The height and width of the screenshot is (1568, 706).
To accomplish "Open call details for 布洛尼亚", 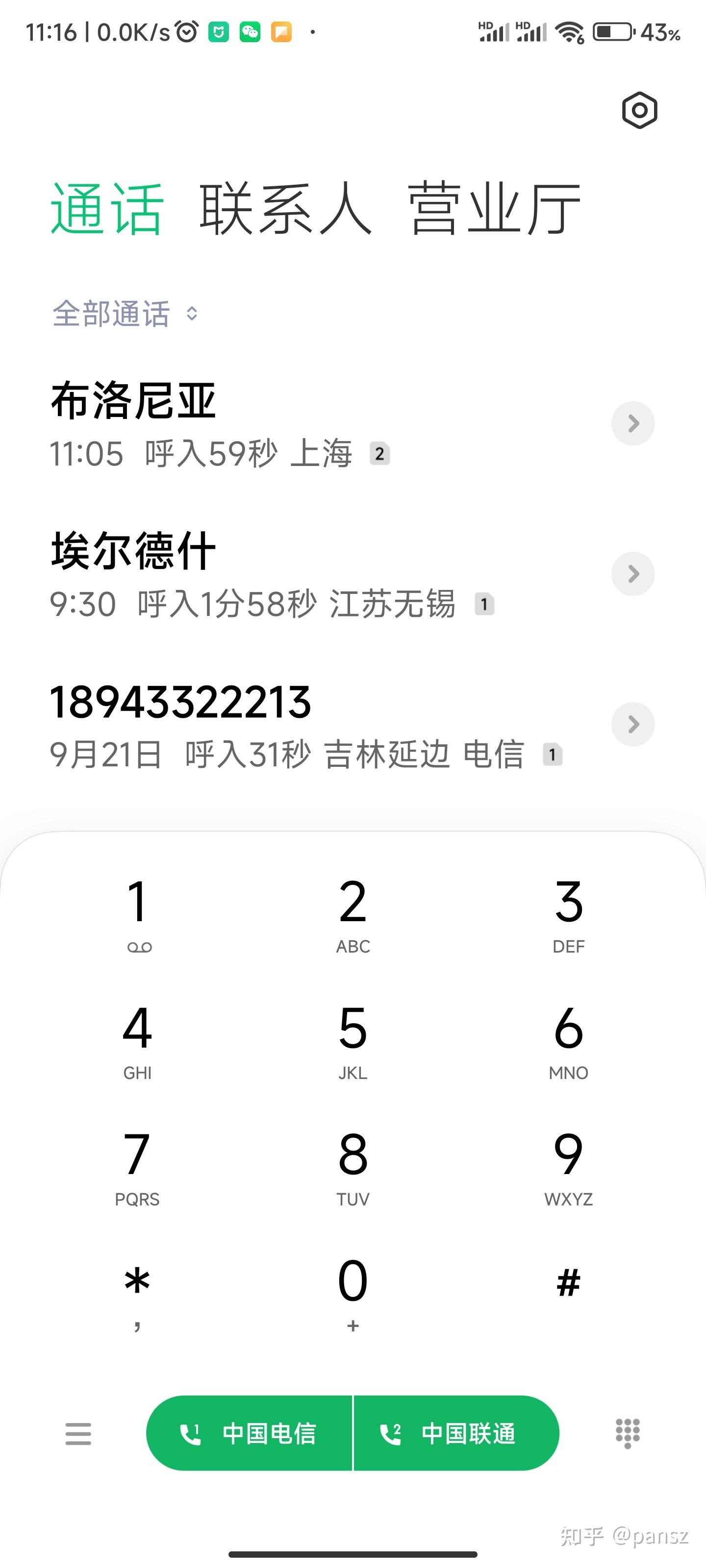I will click(x=633, y=423).
